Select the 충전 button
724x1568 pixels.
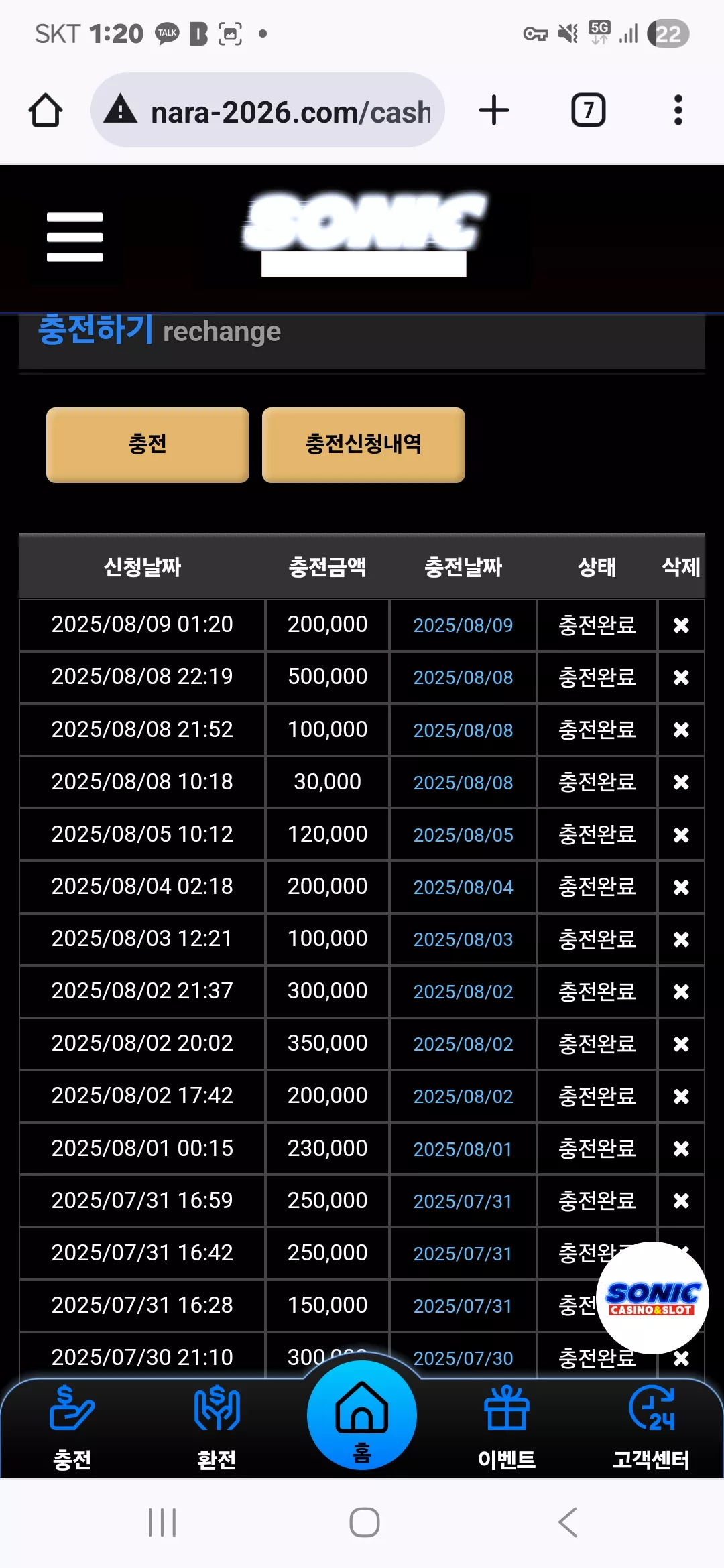click(x=147, y=445)
